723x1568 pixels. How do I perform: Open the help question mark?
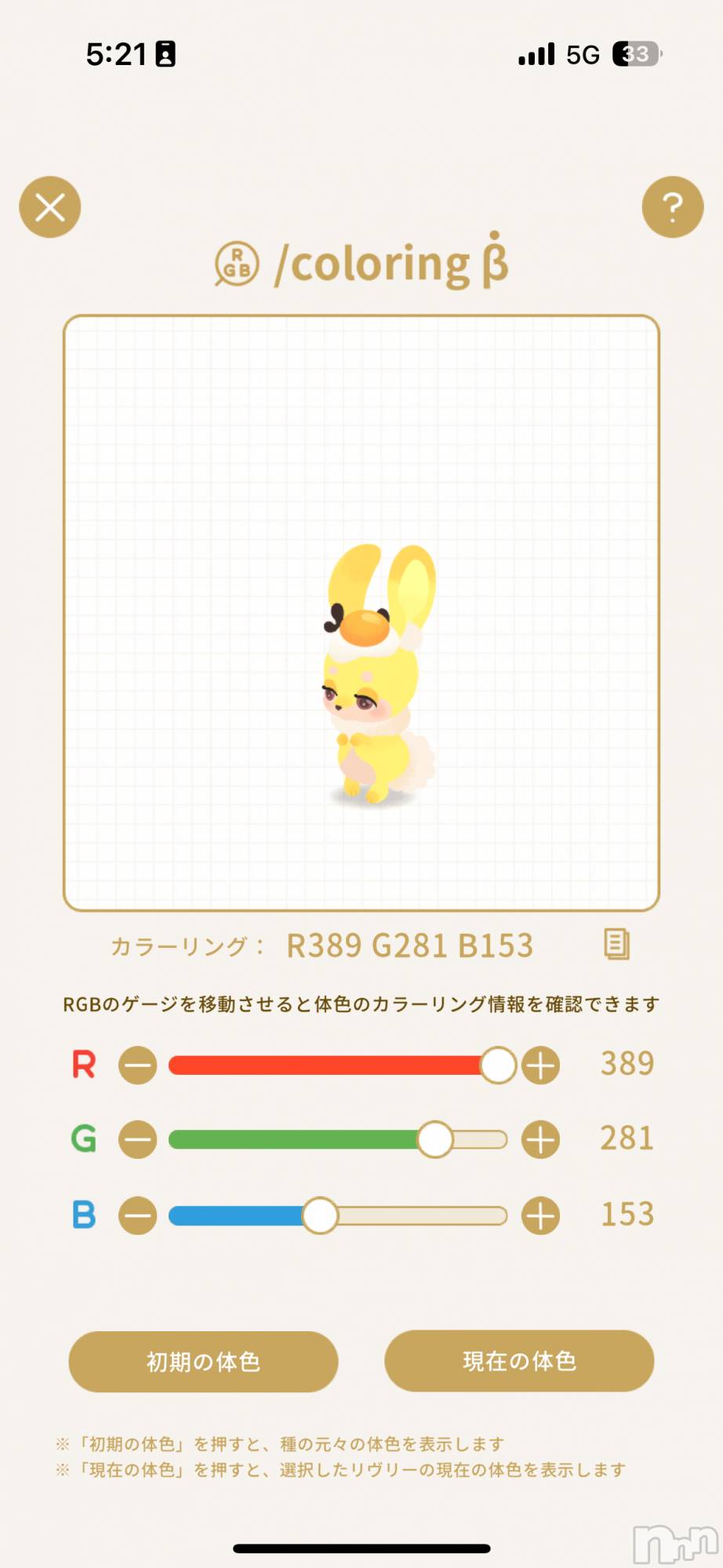coord(672,207)
